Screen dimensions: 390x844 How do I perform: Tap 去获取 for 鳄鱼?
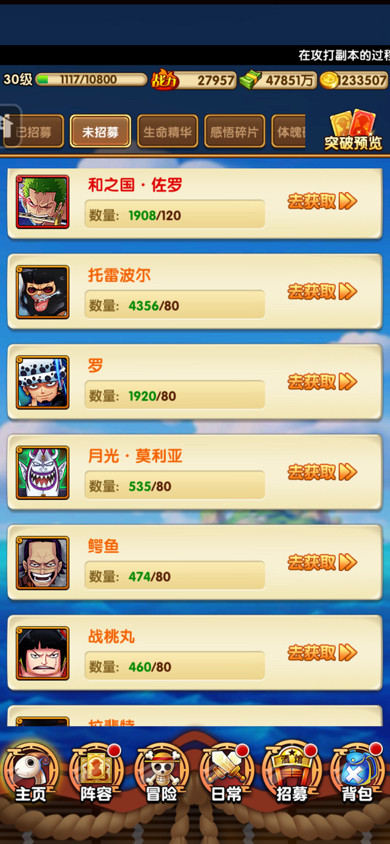[x=322, y=563]
